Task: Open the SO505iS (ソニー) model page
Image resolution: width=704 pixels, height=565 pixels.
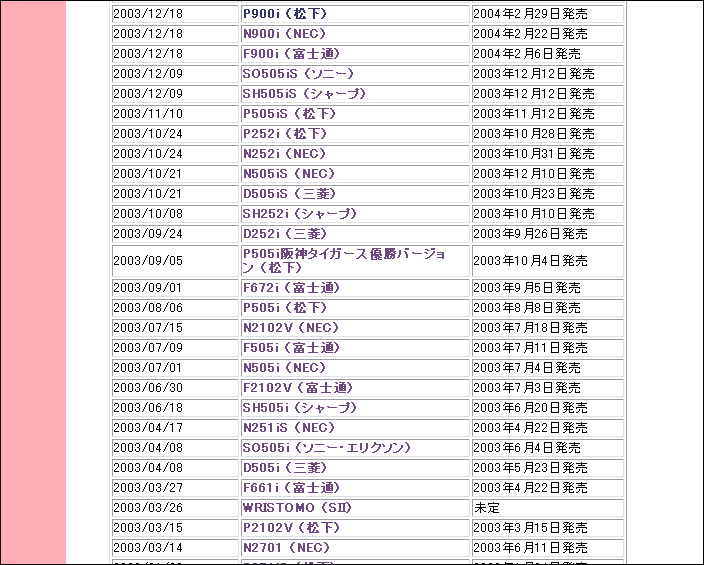Action: (x=298, y=74)
